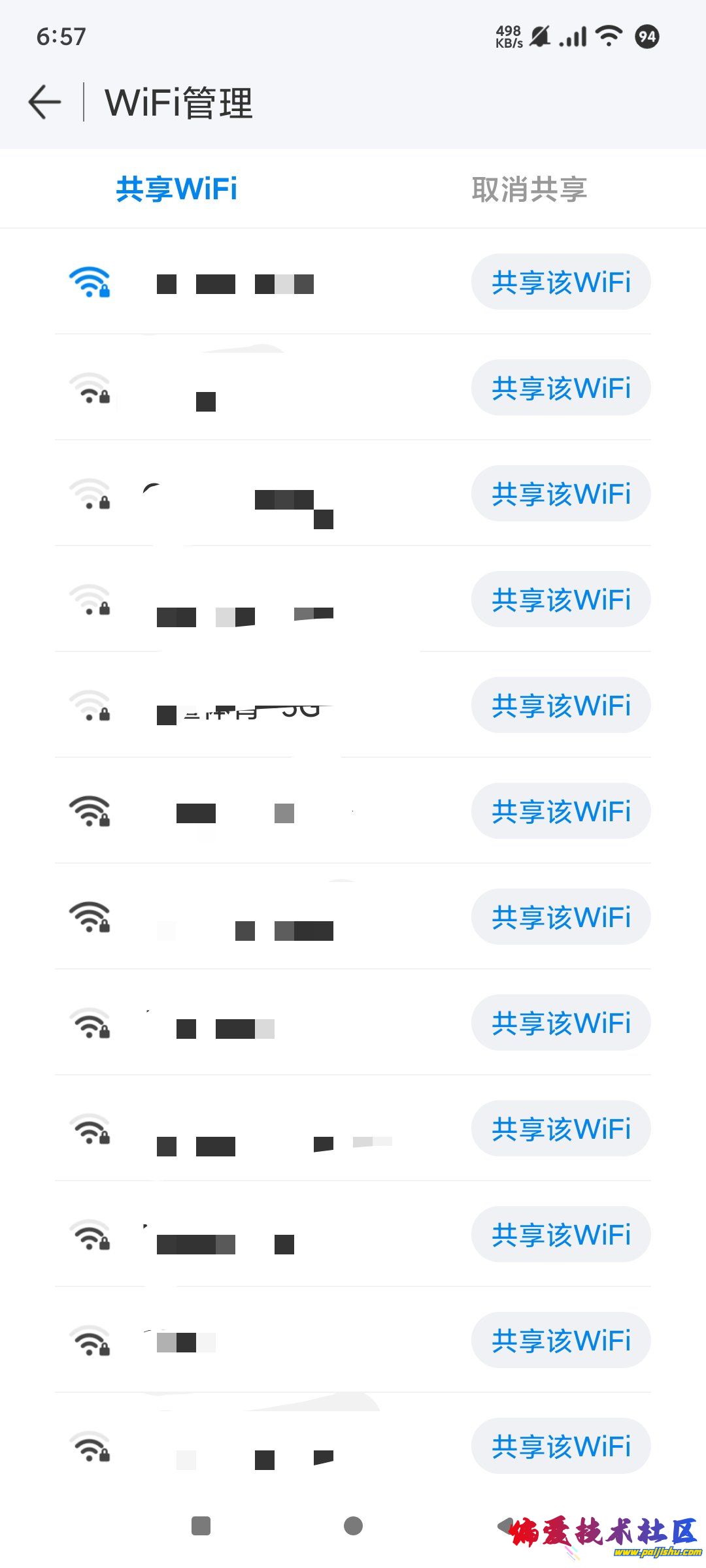The height and width of the screenshot is (1568, 706).
Task: Share the 体育 5G network
Action: (560, 706)
